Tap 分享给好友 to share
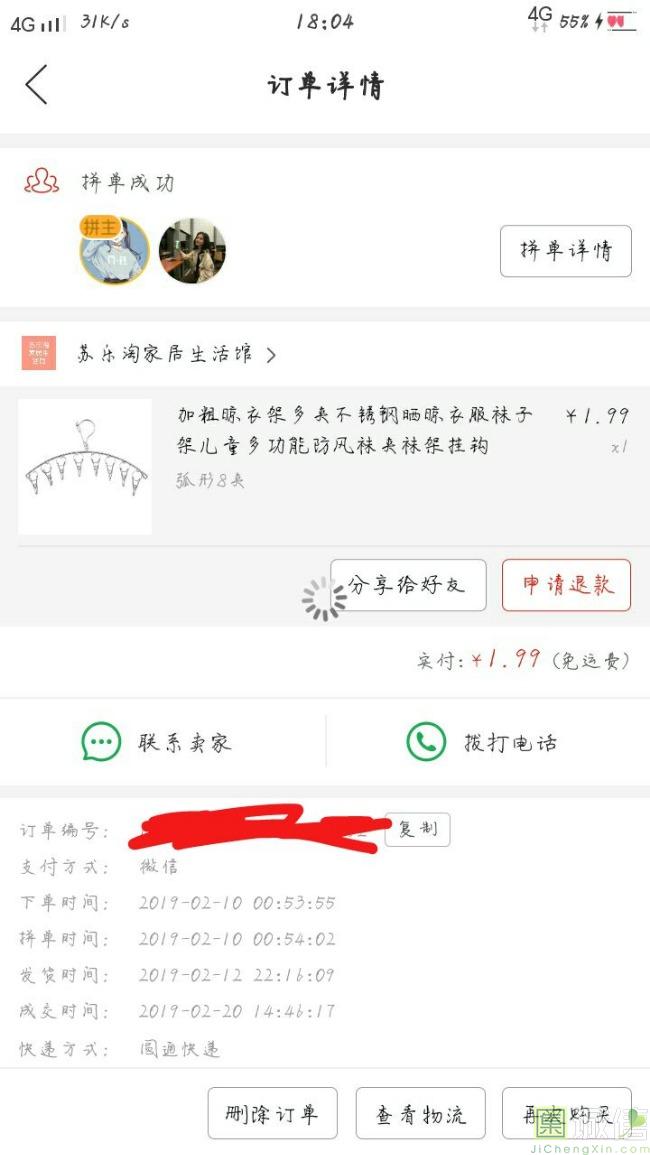Image resolution: width=650 pixels, height=1155 pixels. pos(408,585)
